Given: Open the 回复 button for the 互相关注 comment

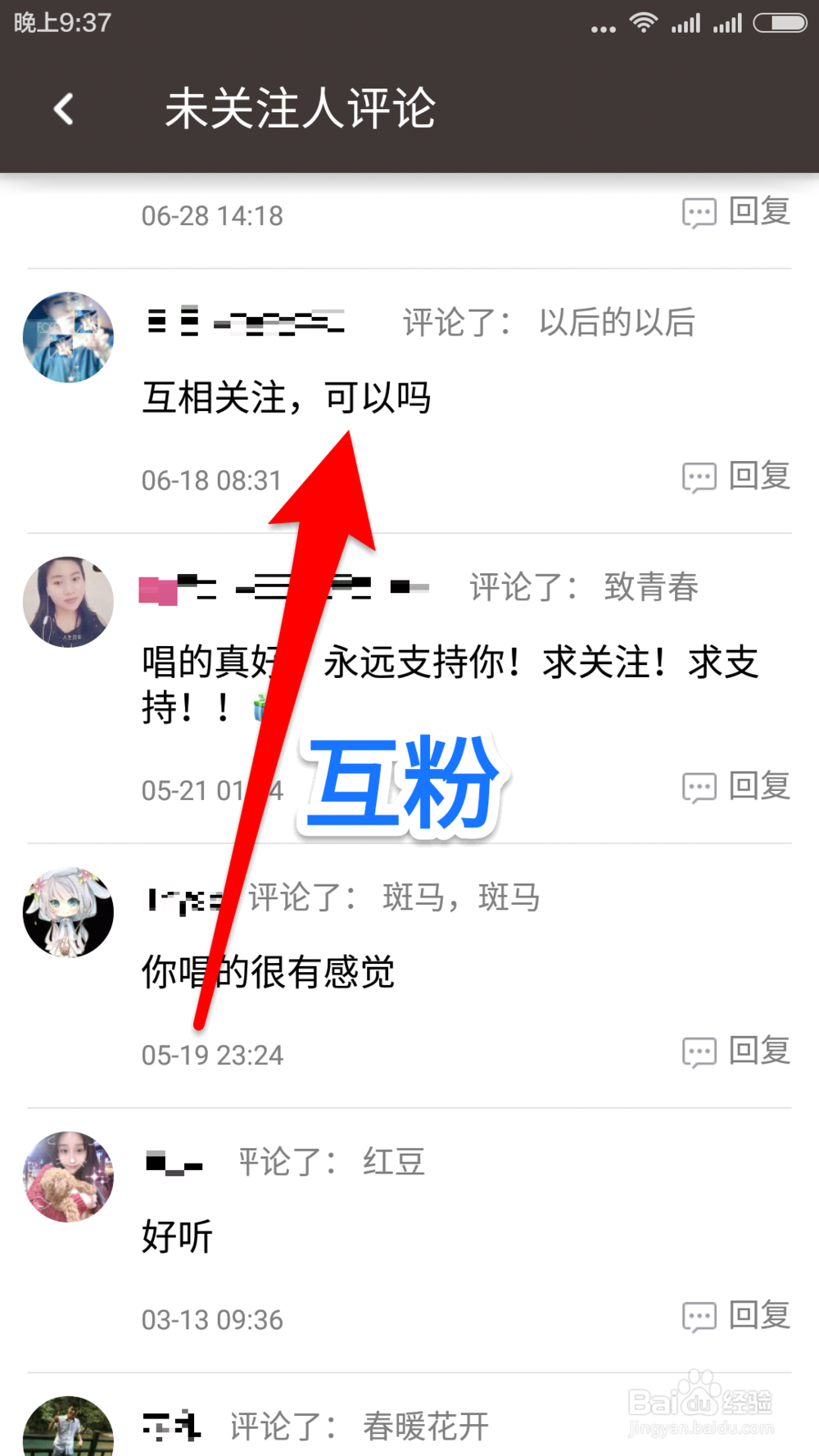Looking at the screenshot, I should [x=760, y=477].
